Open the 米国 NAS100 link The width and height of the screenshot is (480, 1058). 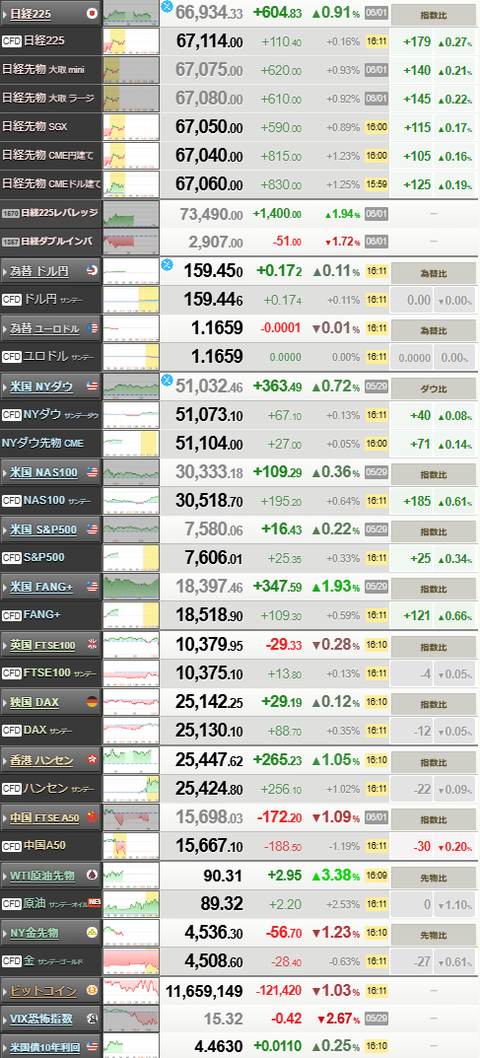44,472
